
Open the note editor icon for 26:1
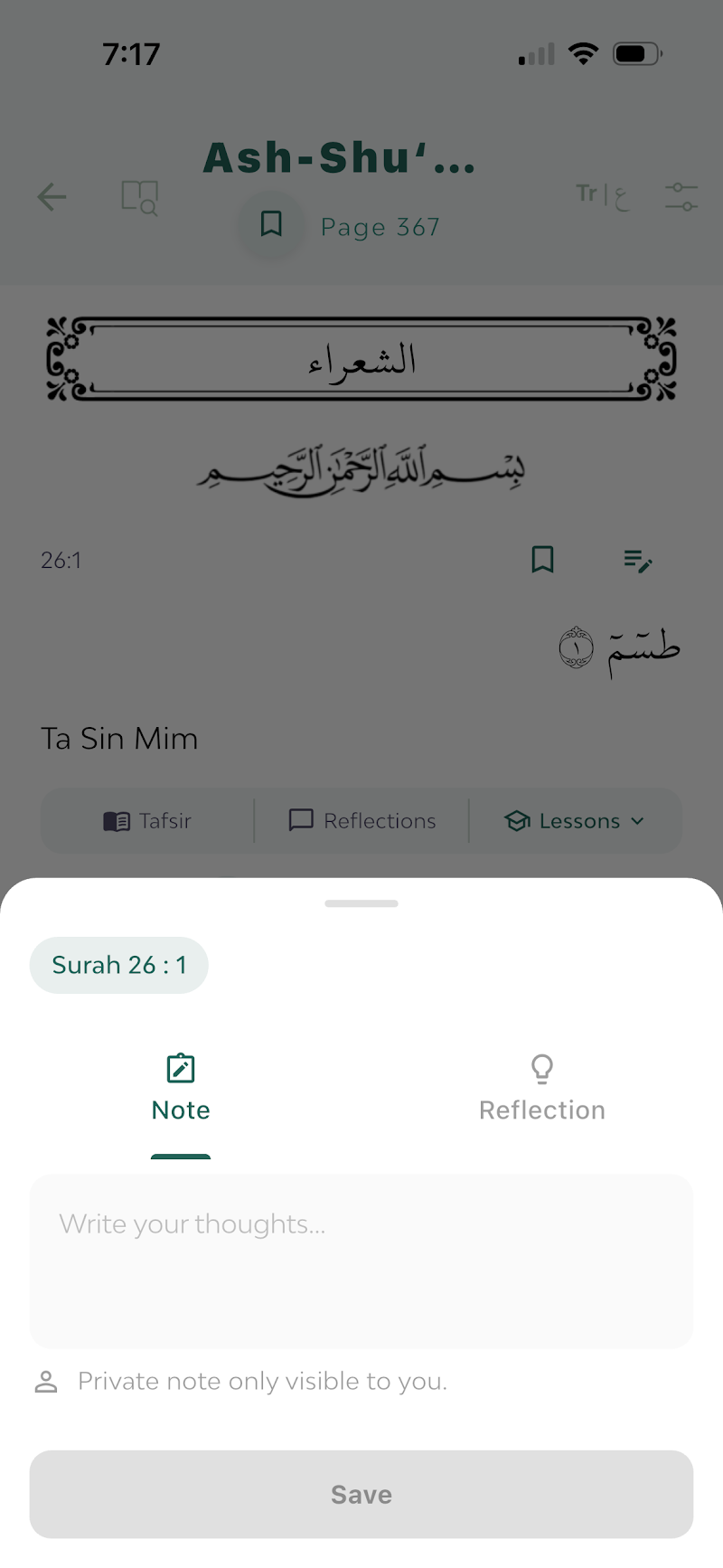click(x=637, y=561)
